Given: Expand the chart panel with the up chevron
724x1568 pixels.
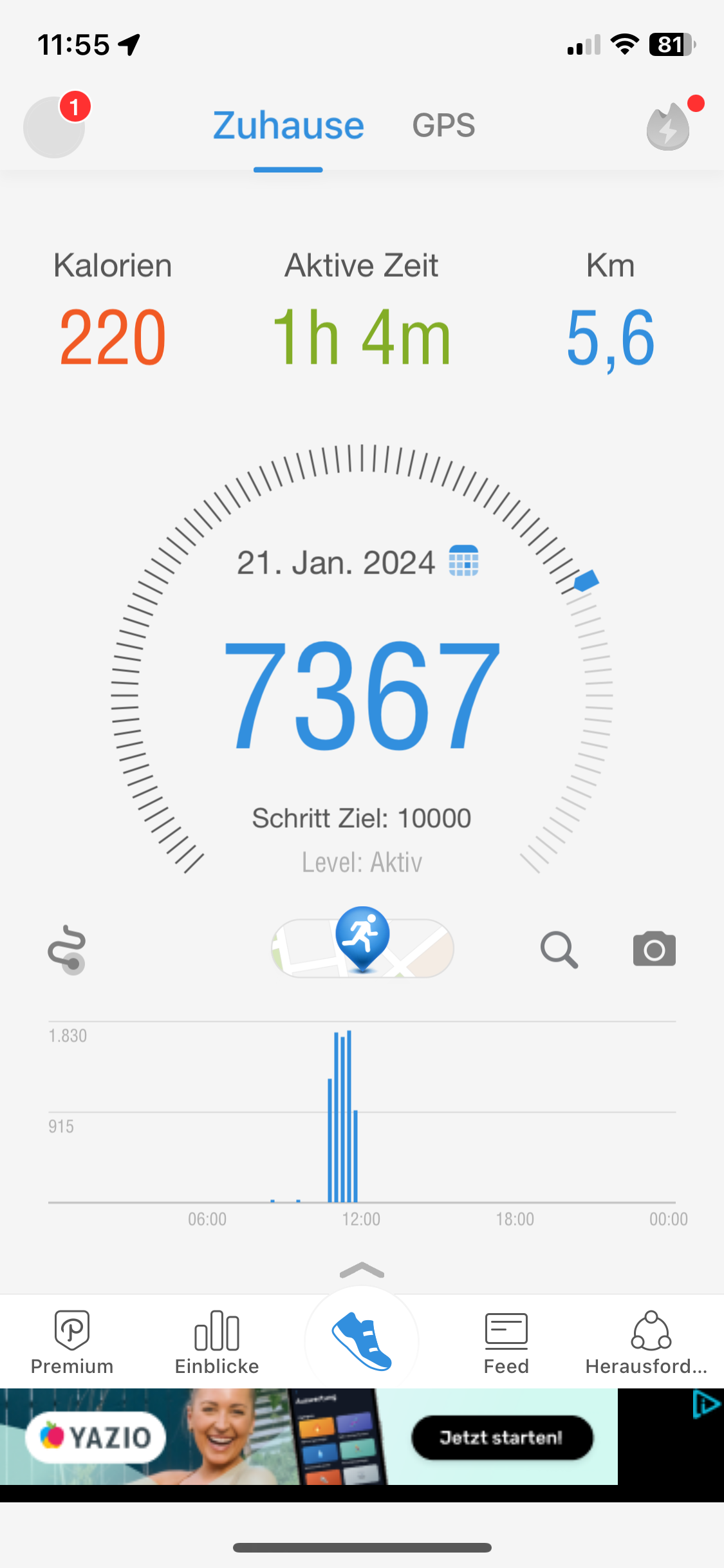Looking at the screenshot, I should click(x=362, y=1270).
